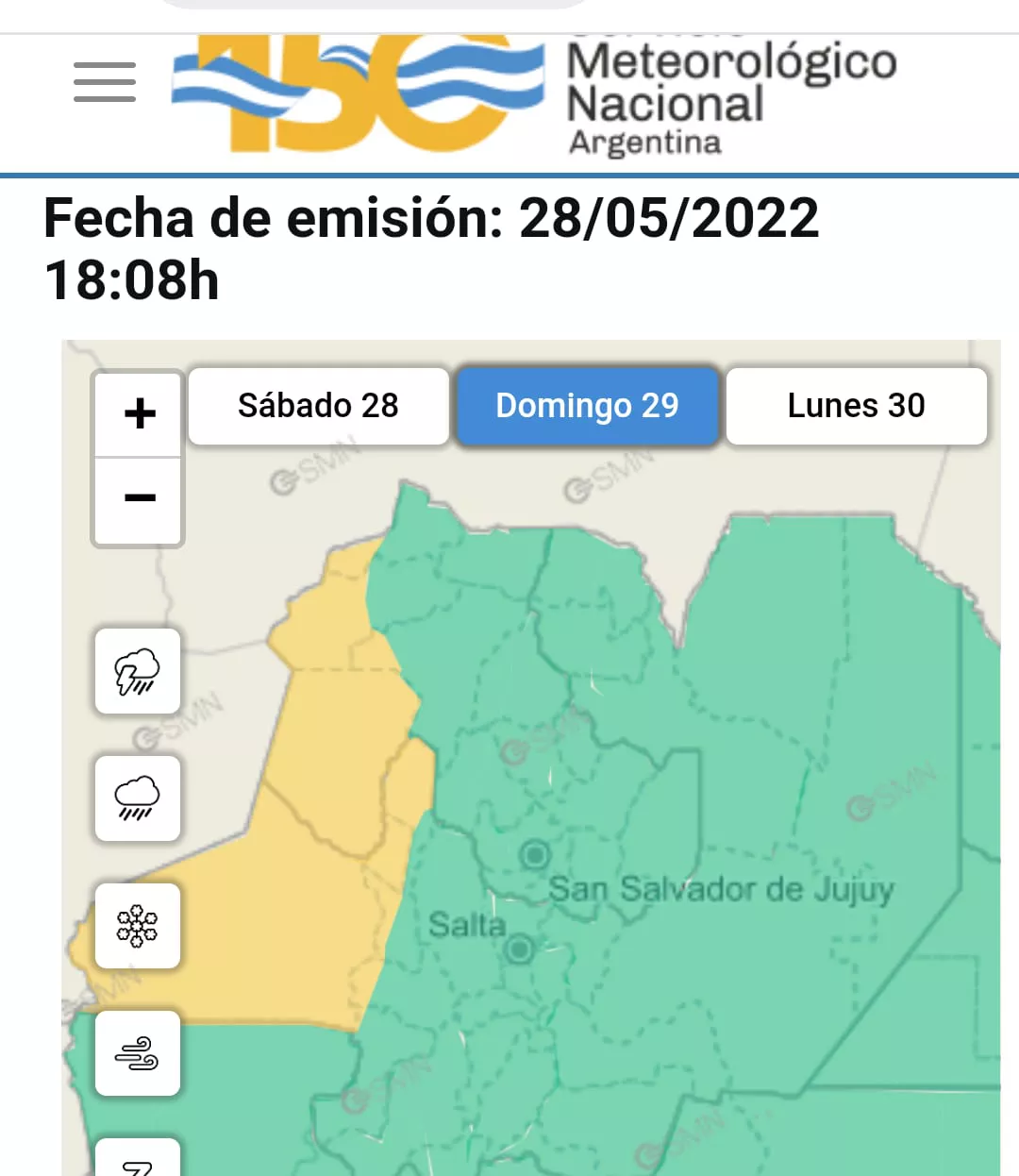Filter map by thunderstorm alerts
1019x1176 pixels.
(x=138, y=671)
